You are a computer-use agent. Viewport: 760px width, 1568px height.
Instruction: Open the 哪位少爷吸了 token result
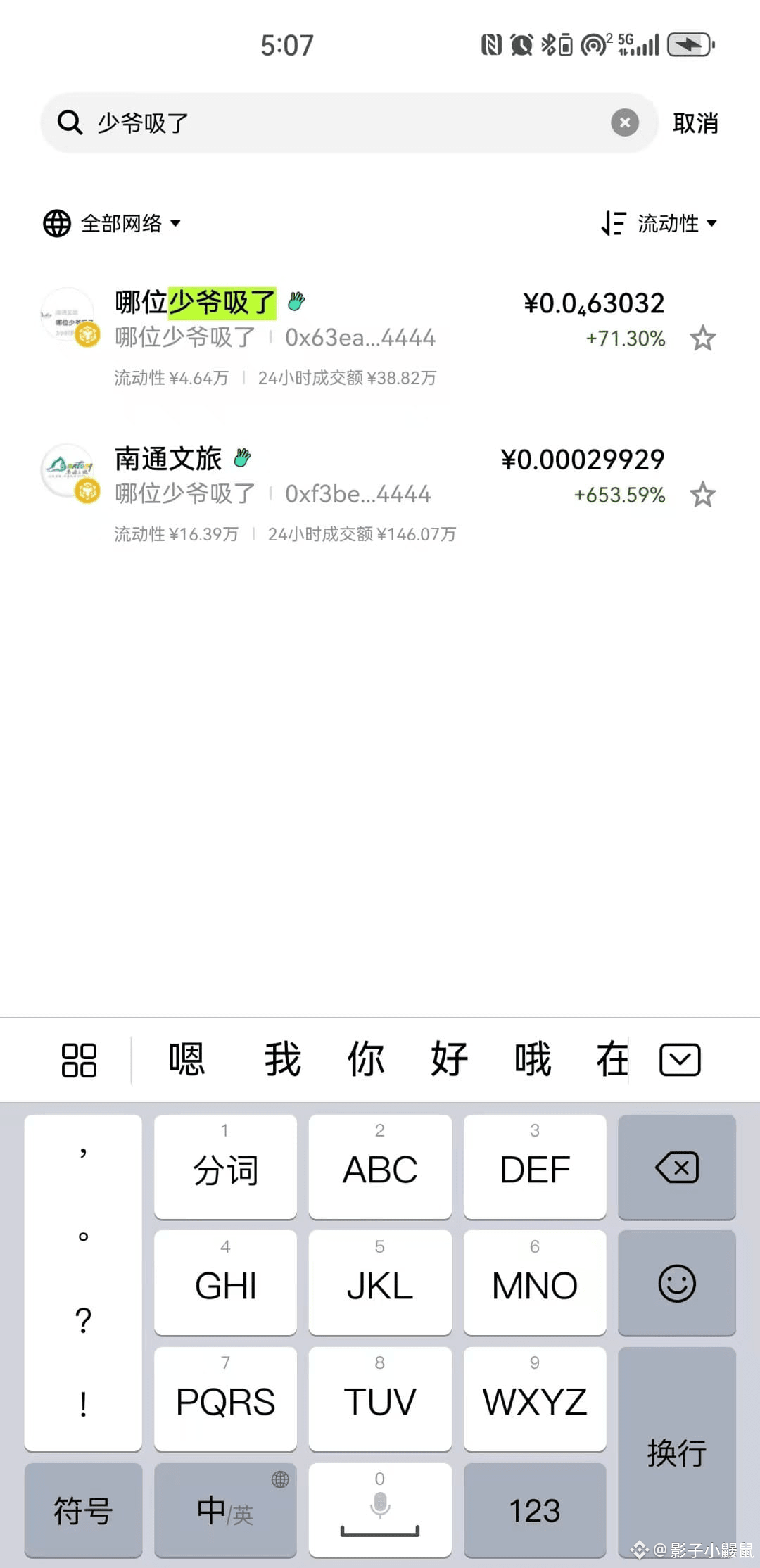click(317, 336)
